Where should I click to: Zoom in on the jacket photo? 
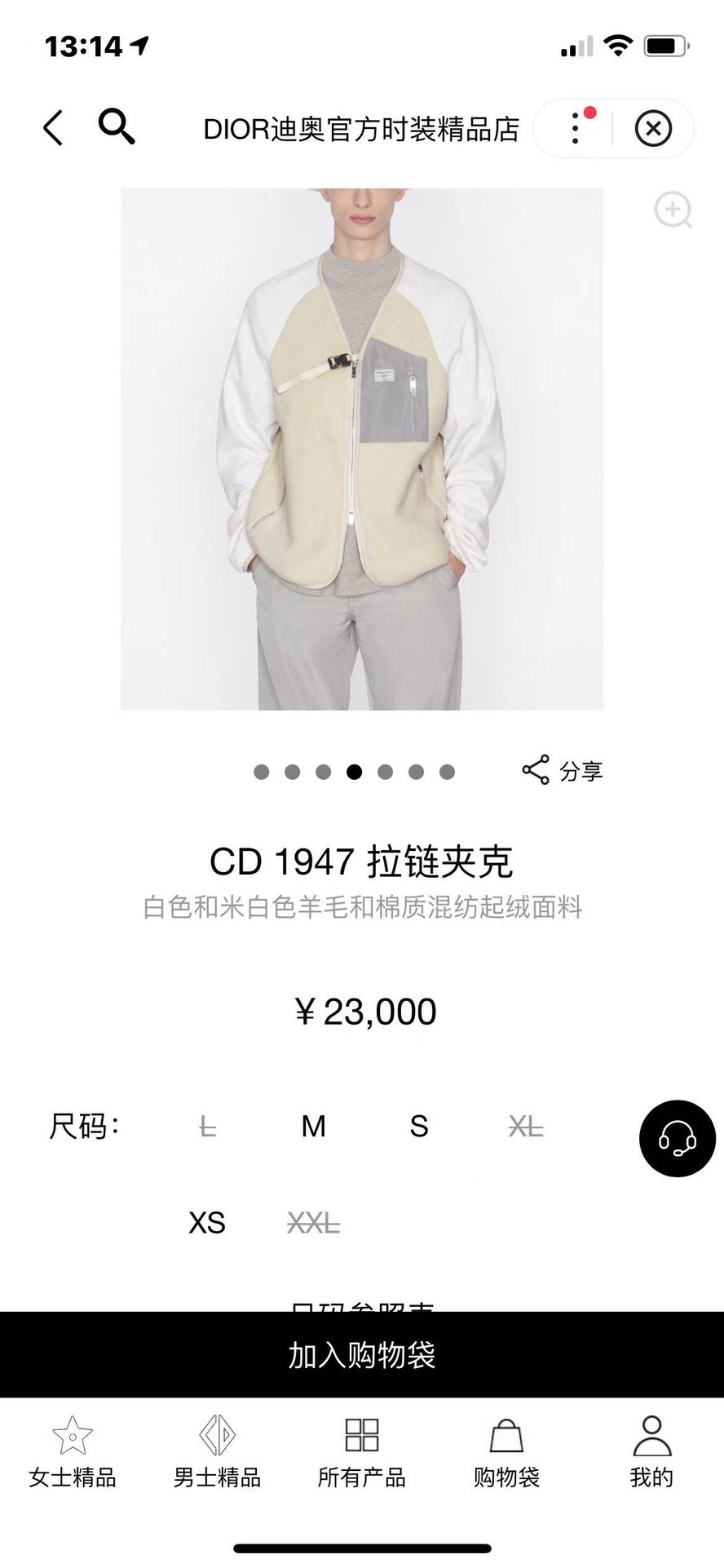(673, 210)
